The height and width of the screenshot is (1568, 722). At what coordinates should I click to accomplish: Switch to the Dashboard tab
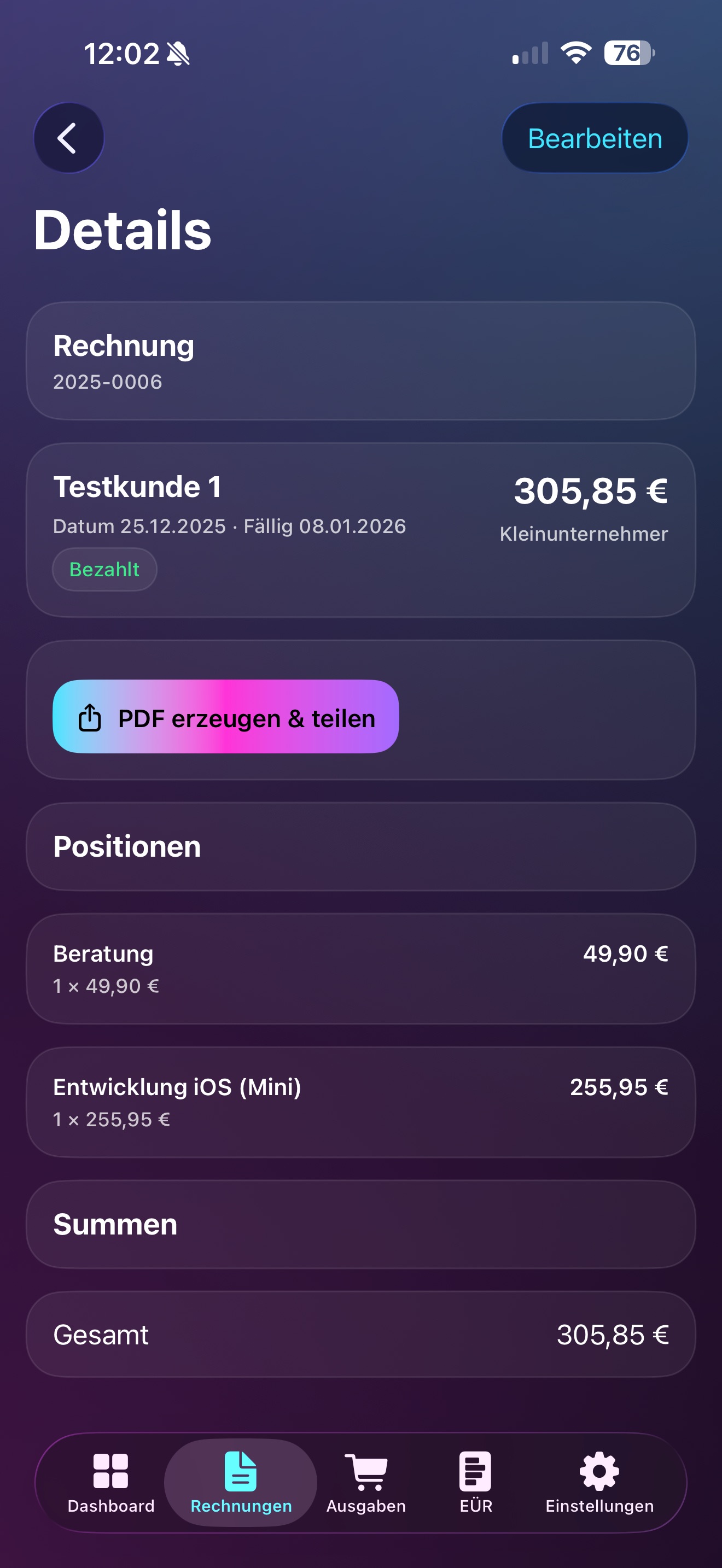(x=112, y=1485)
